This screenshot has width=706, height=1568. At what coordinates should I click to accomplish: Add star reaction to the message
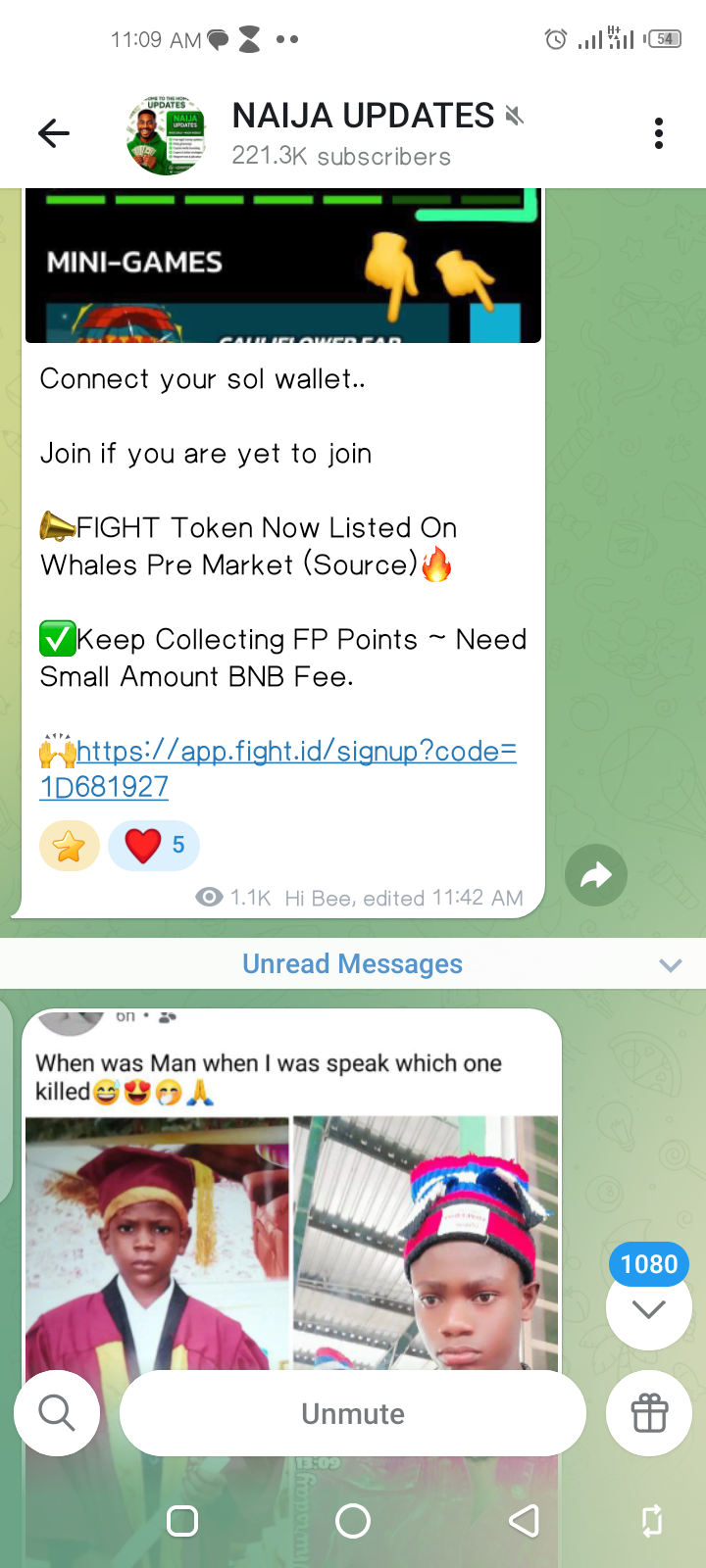[70, 846]
